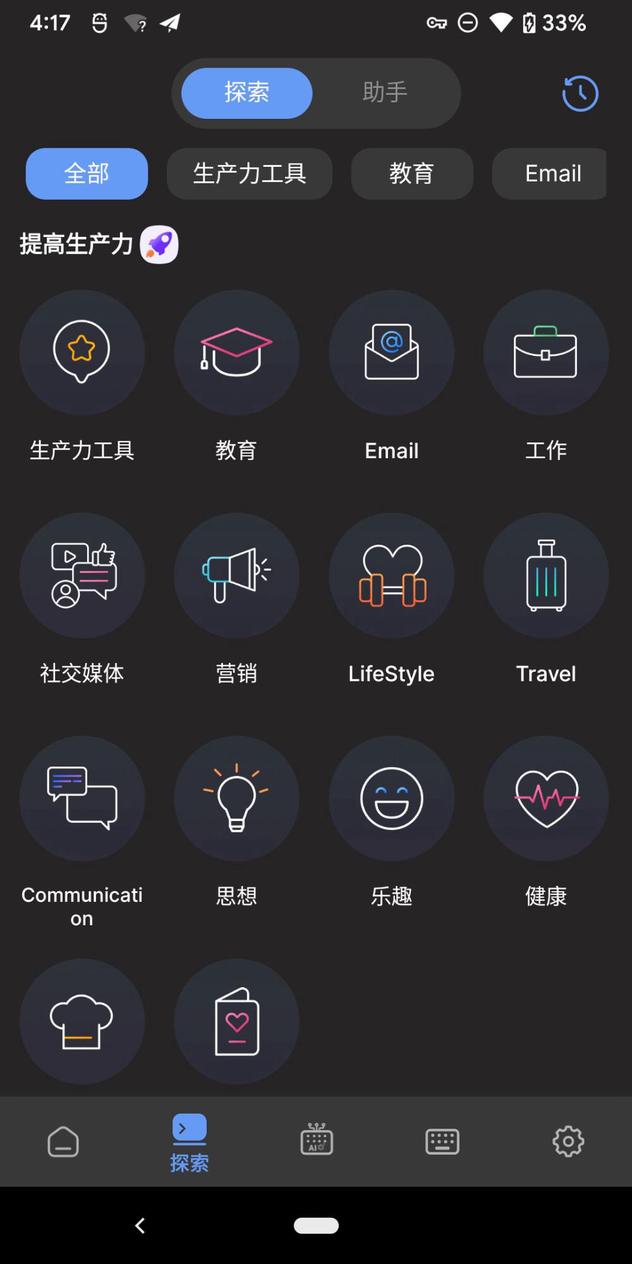The height and width of the screenshot is (1264, 632).
Task: Switch to the 助手 tab
Action: (x=385, y=93)
